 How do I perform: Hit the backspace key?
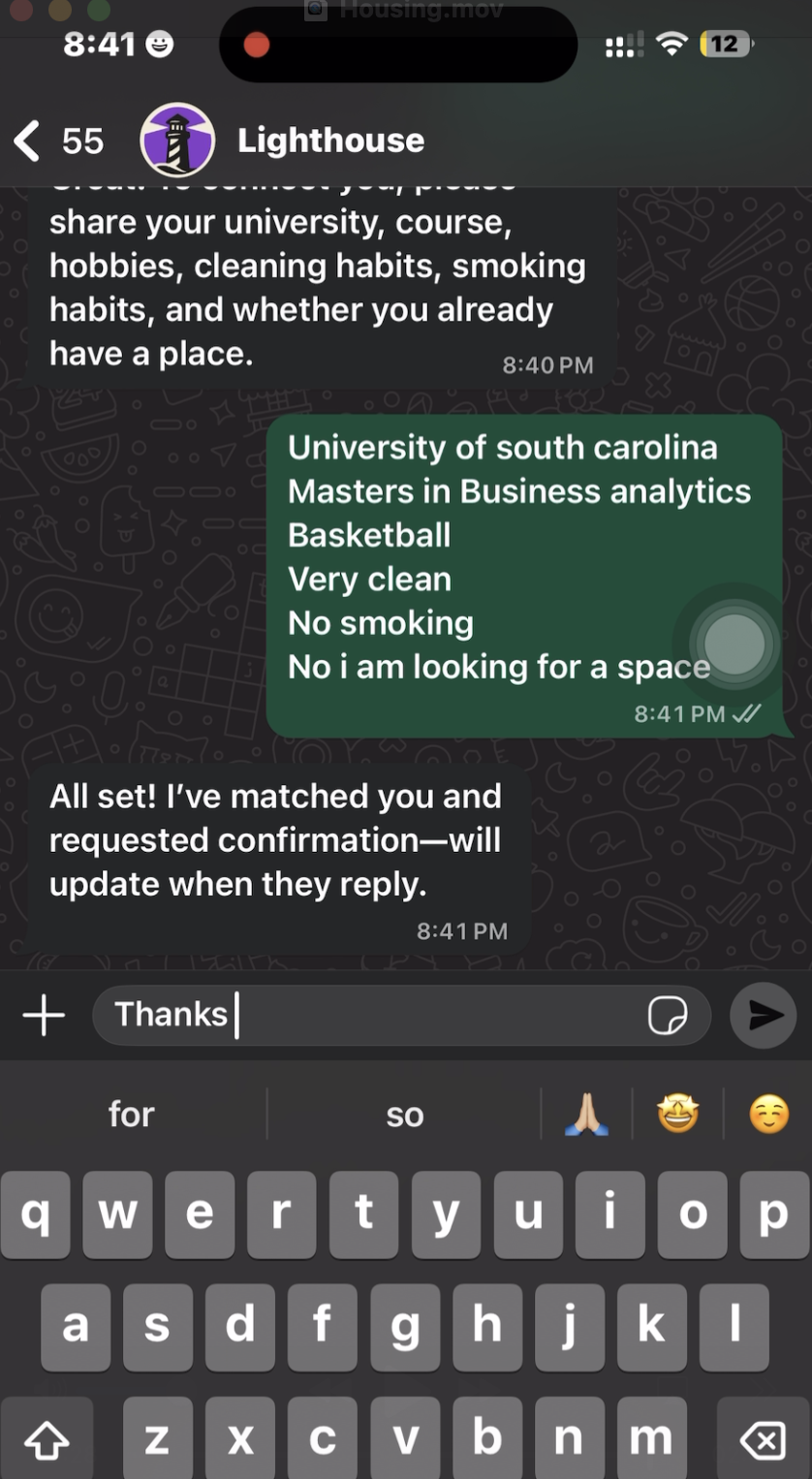coord(763,1438)
